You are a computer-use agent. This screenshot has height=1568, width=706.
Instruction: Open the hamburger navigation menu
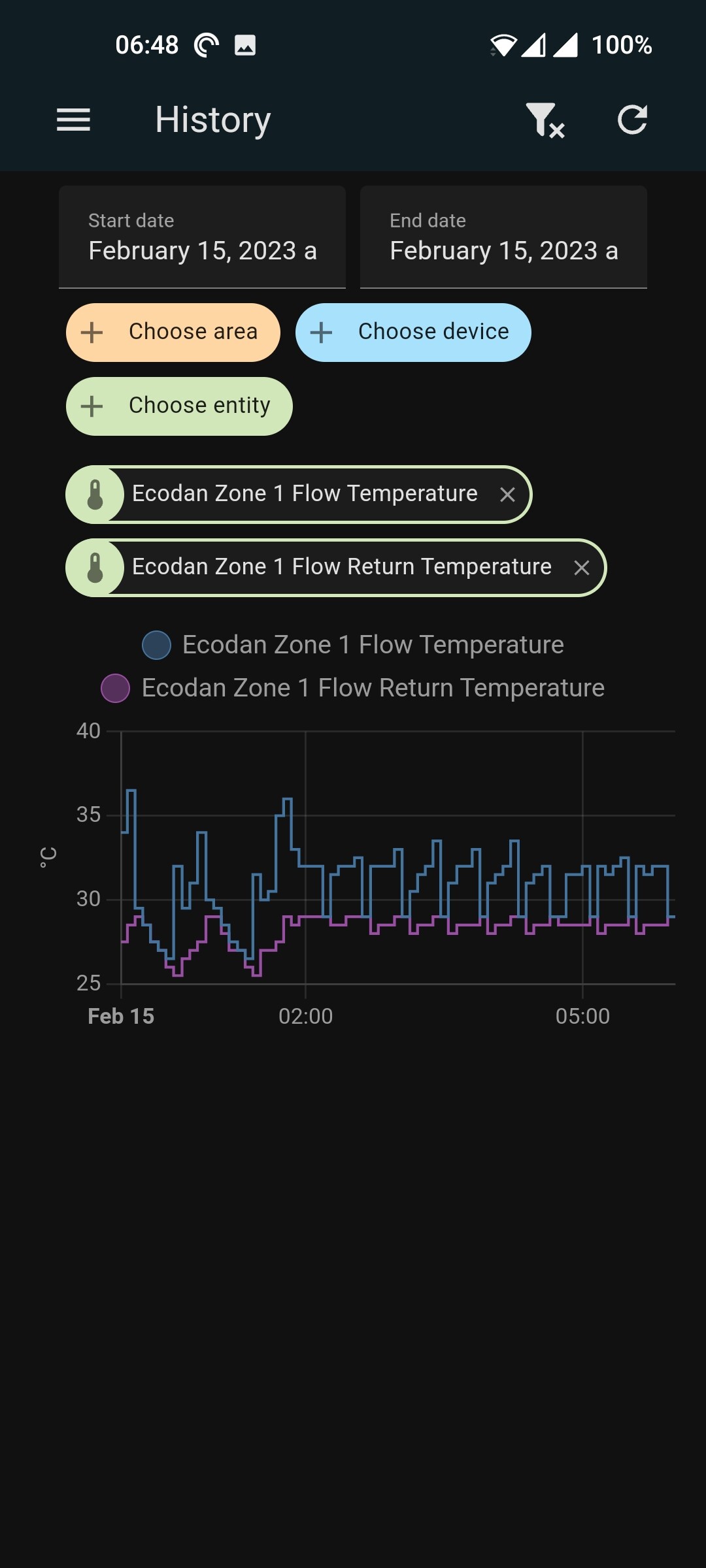pos(73,120)
